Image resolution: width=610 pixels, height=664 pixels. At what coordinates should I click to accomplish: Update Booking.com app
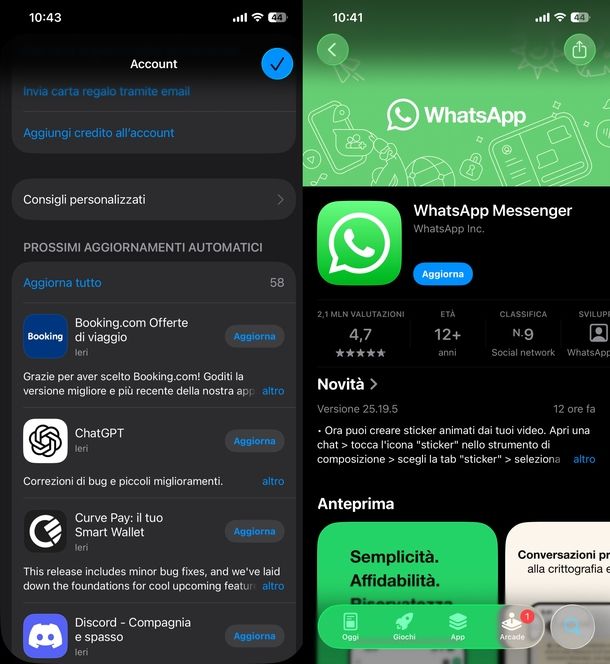254,336
